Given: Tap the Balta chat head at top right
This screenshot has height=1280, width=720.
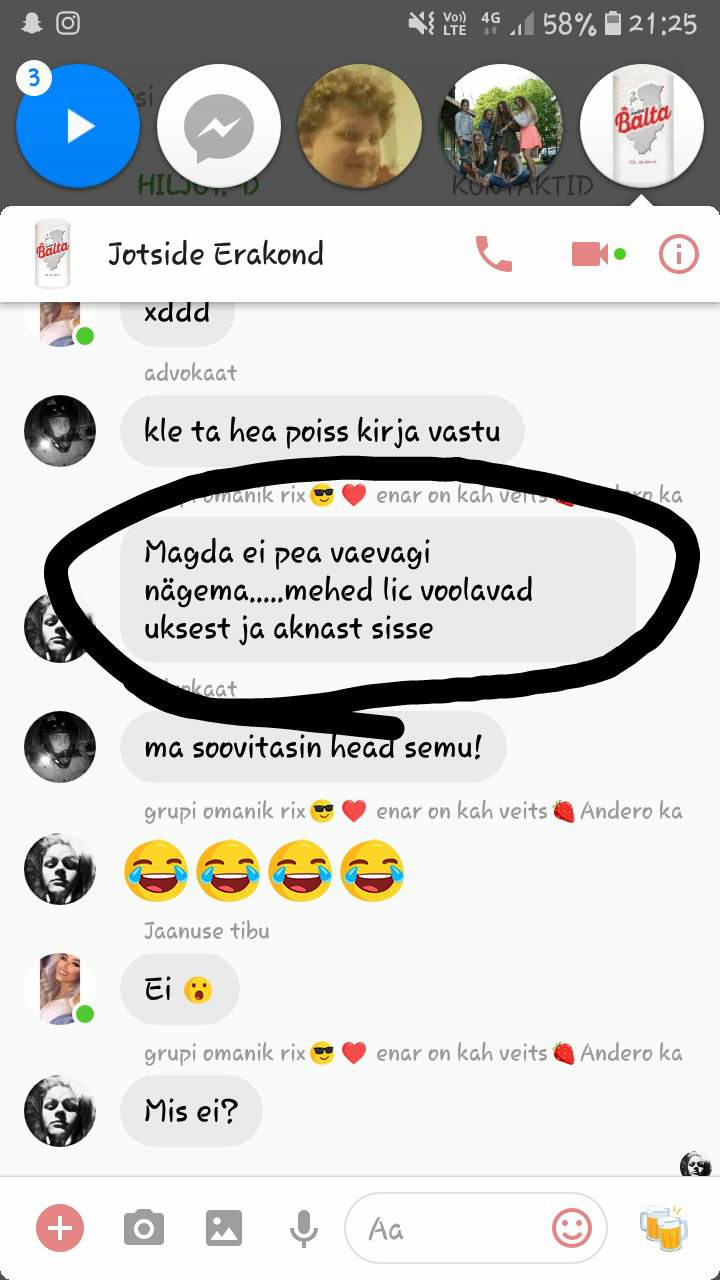Looking at the screenshot, I should pyautogui.click(x=642, y=126).
